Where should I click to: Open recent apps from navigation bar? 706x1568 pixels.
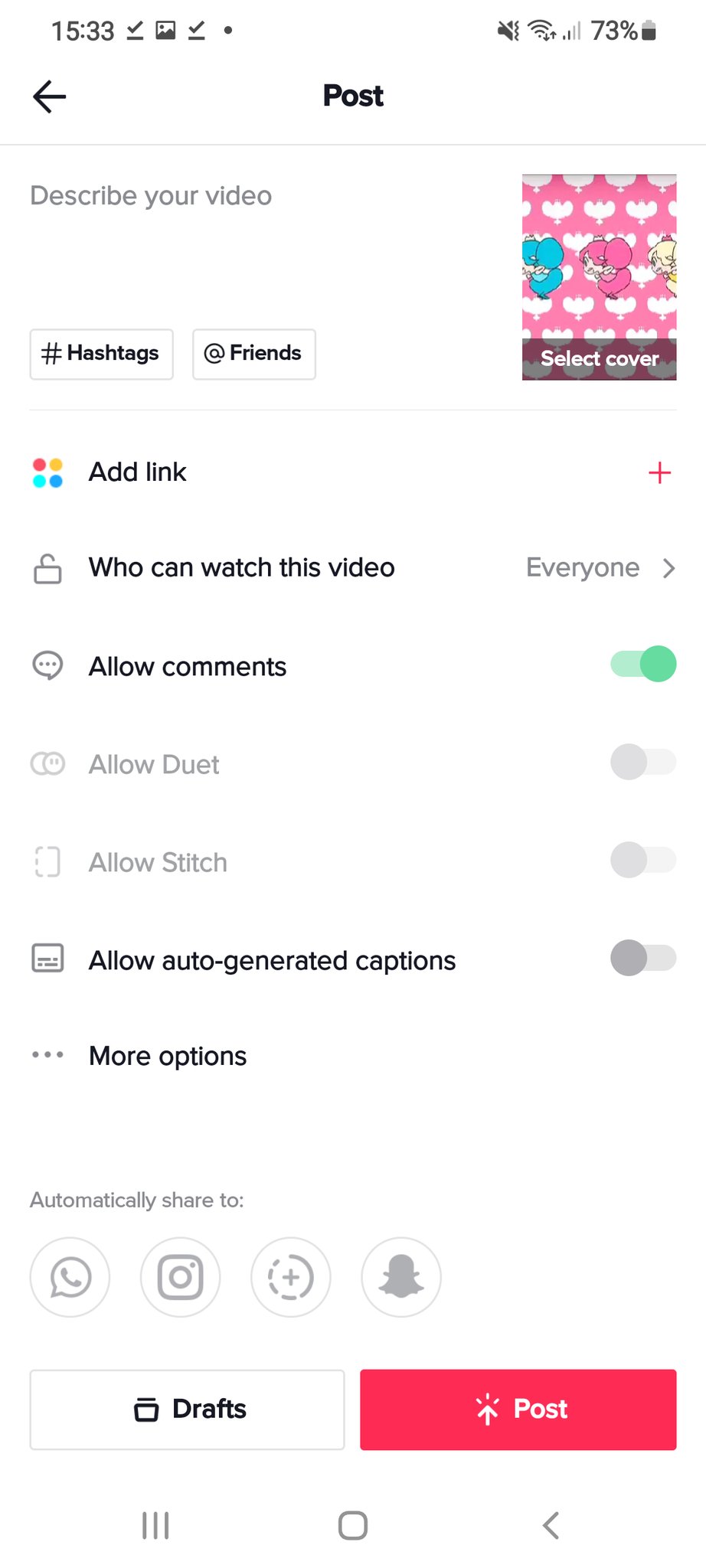[155, 1525]
